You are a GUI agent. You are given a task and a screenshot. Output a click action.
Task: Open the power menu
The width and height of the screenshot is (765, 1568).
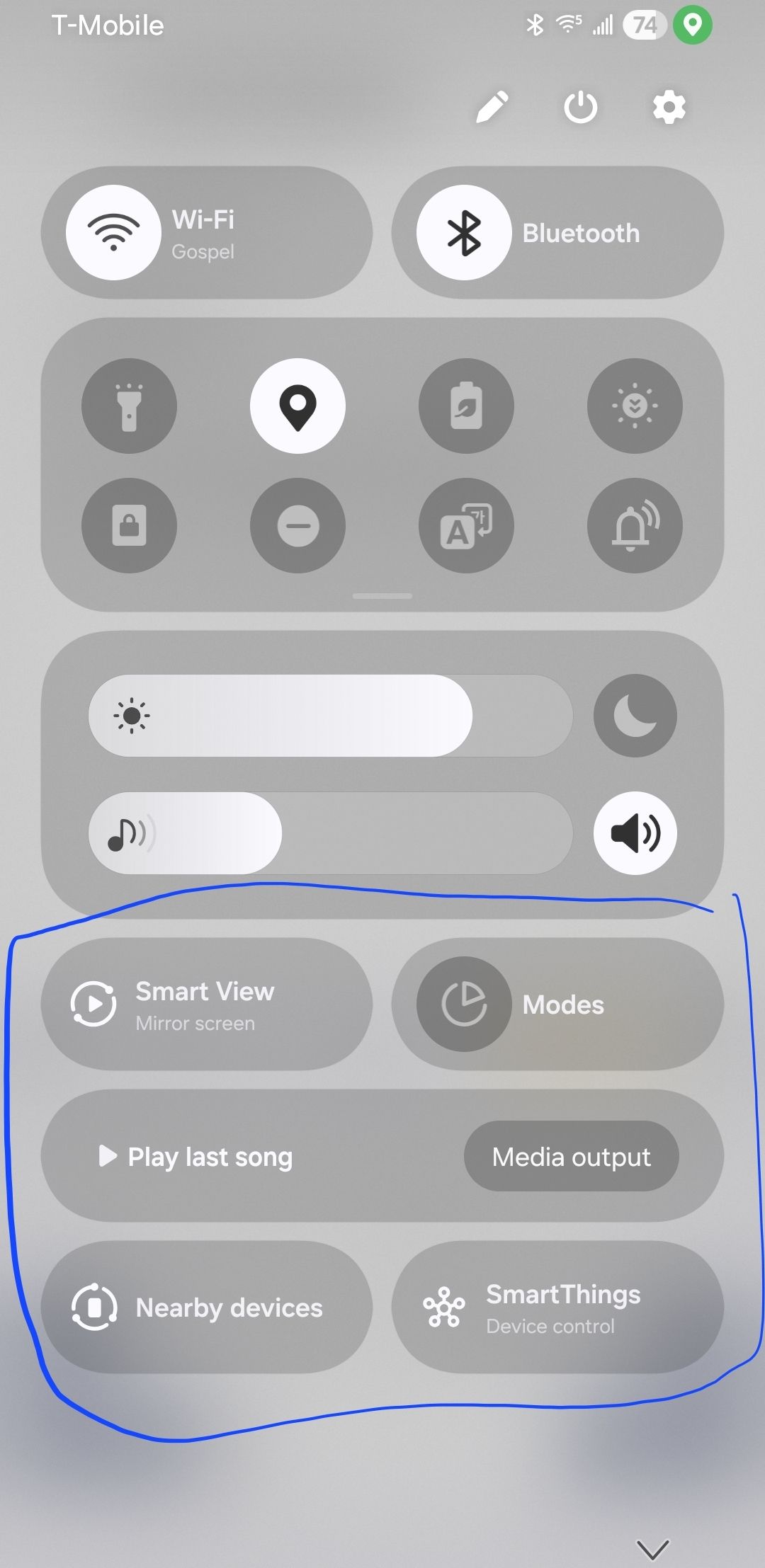(x=581, y=108)
